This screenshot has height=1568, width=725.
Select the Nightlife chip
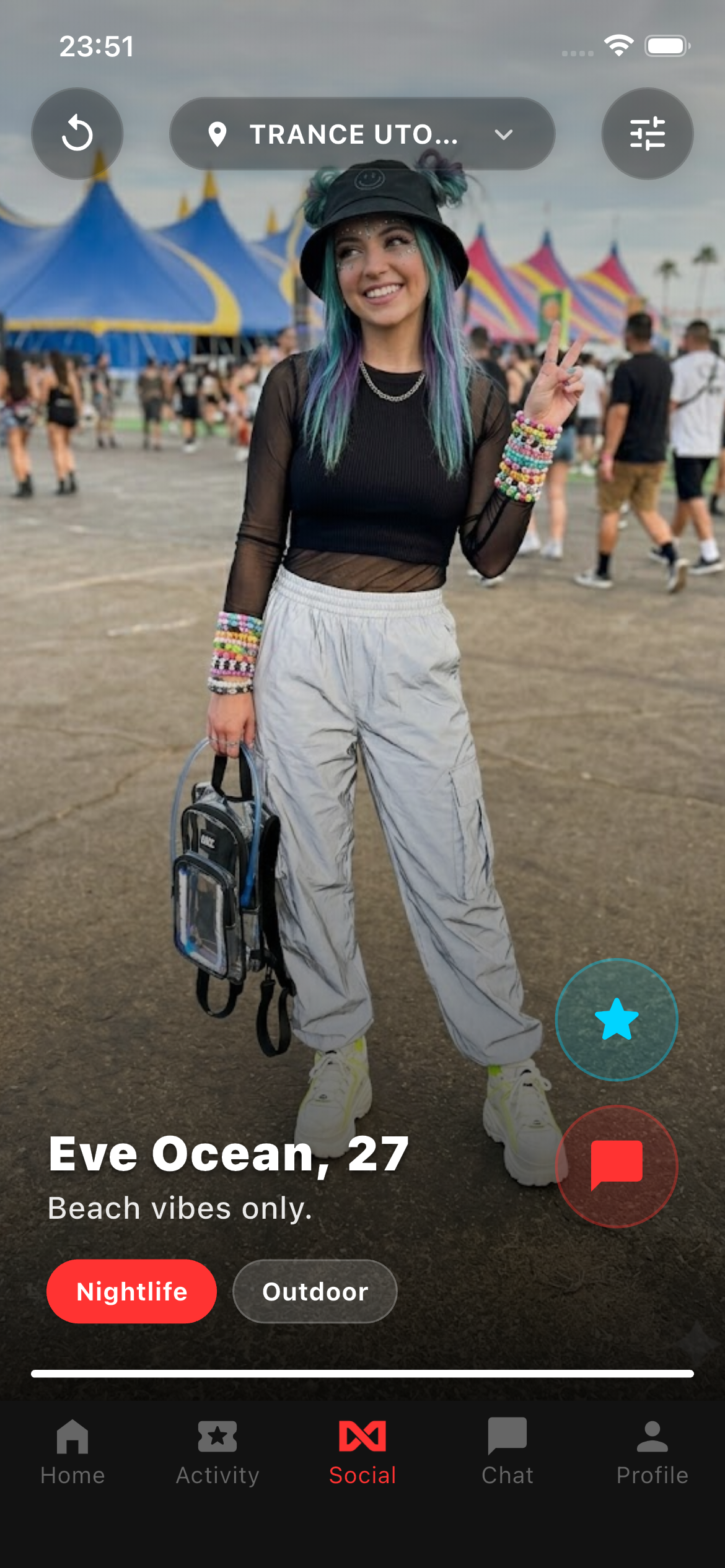click(x=131, y=1291)
